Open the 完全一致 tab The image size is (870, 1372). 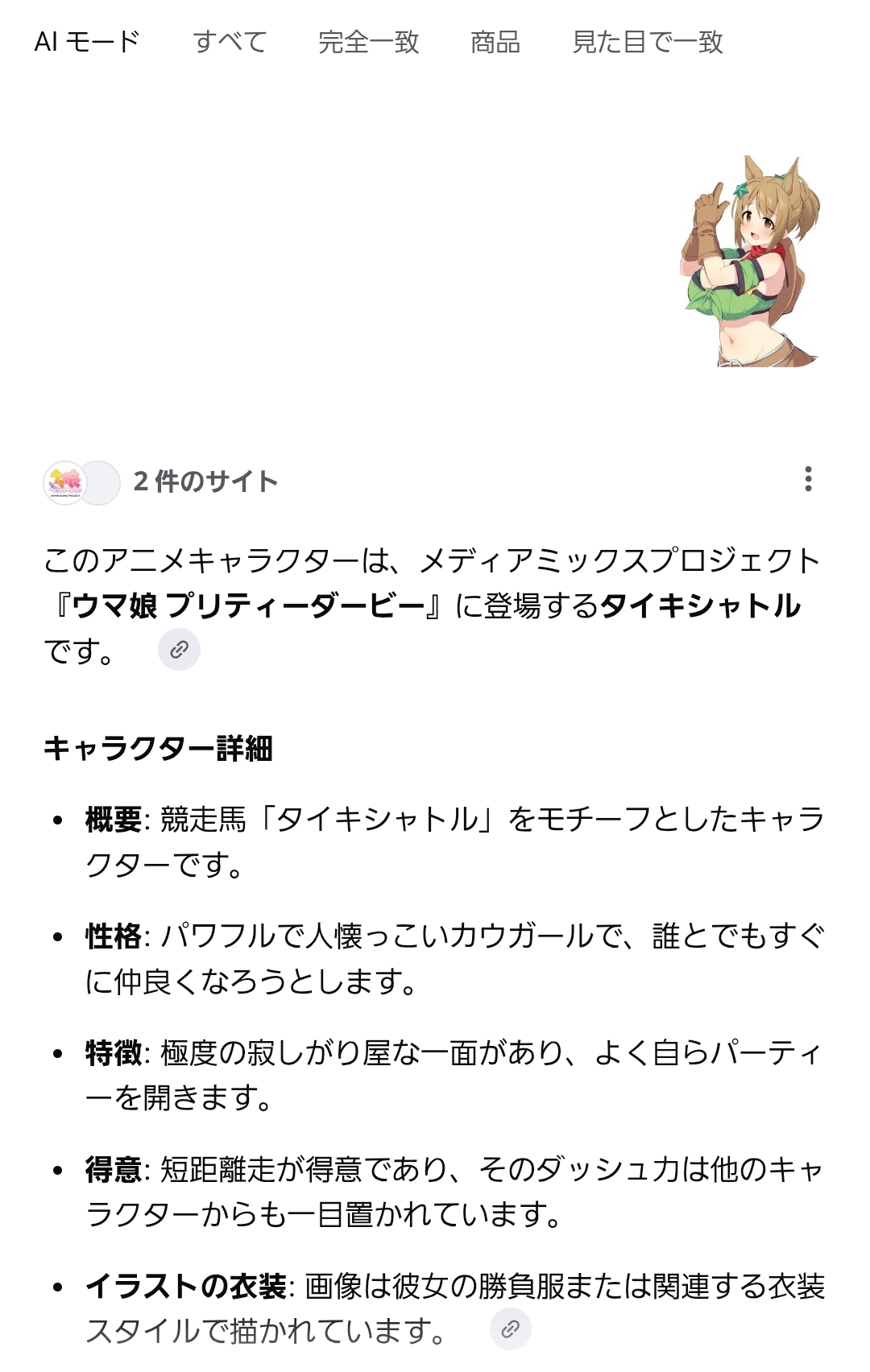click(x=369, y=42)
